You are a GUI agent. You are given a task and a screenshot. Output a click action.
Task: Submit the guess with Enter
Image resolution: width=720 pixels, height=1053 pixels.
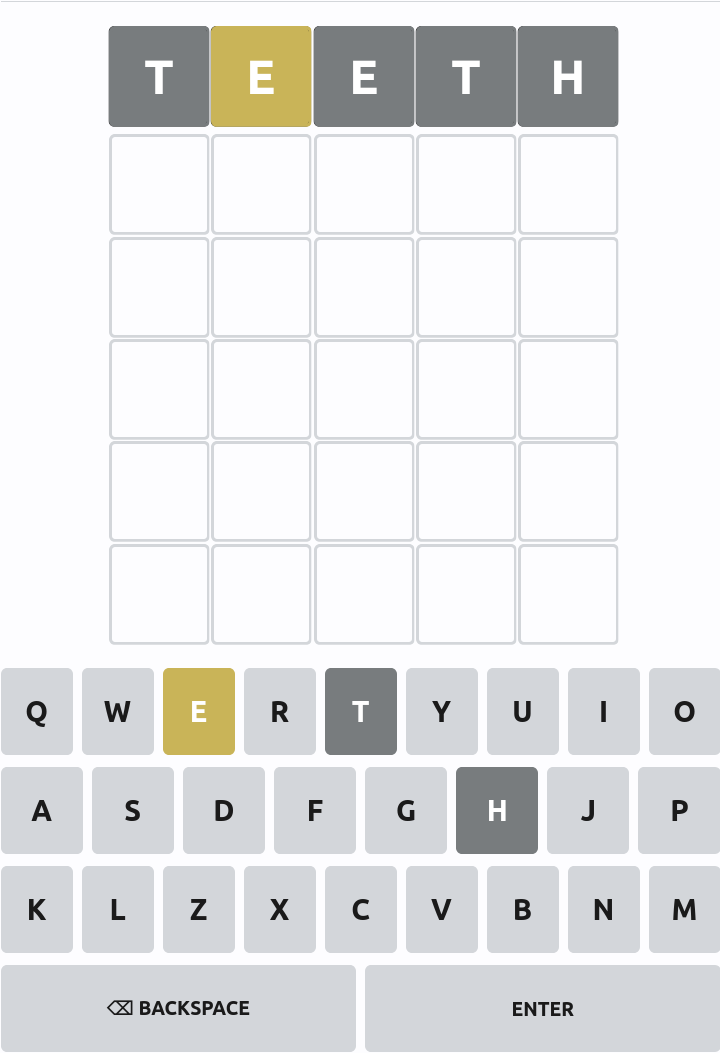click(x=542, y=1008)
